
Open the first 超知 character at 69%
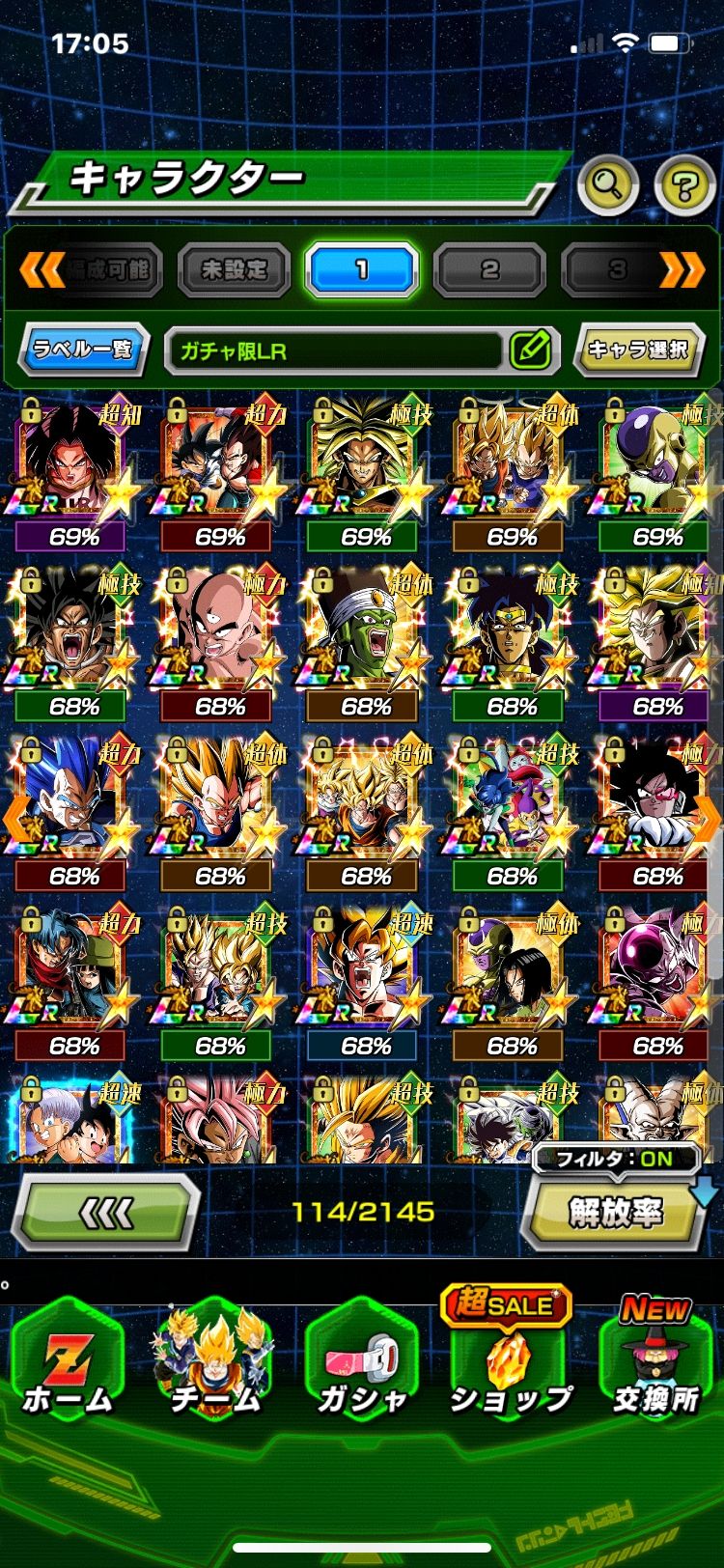74,462
